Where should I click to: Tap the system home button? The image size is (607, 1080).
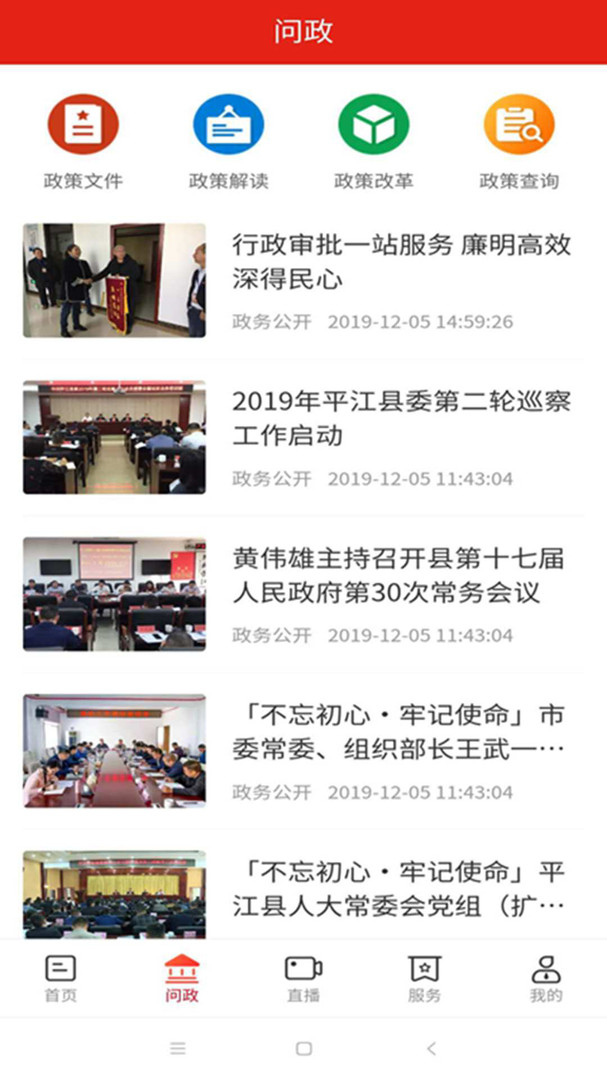pos(304,1049)
